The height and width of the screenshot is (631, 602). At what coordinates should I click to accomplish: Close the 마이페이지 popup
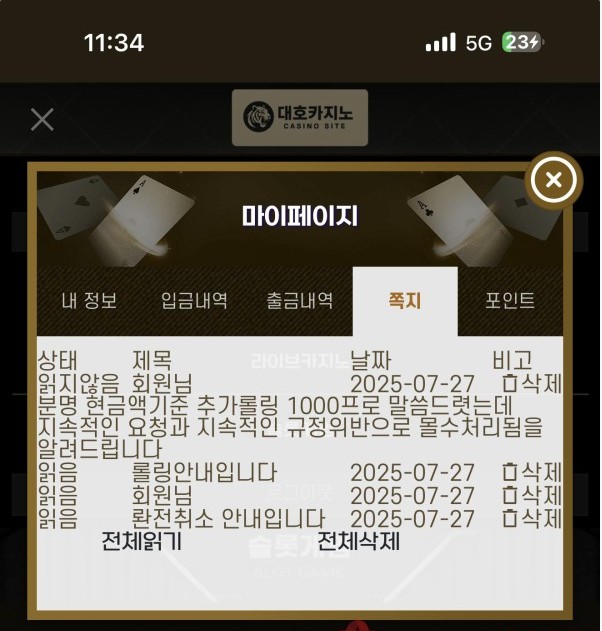[553, 181]
